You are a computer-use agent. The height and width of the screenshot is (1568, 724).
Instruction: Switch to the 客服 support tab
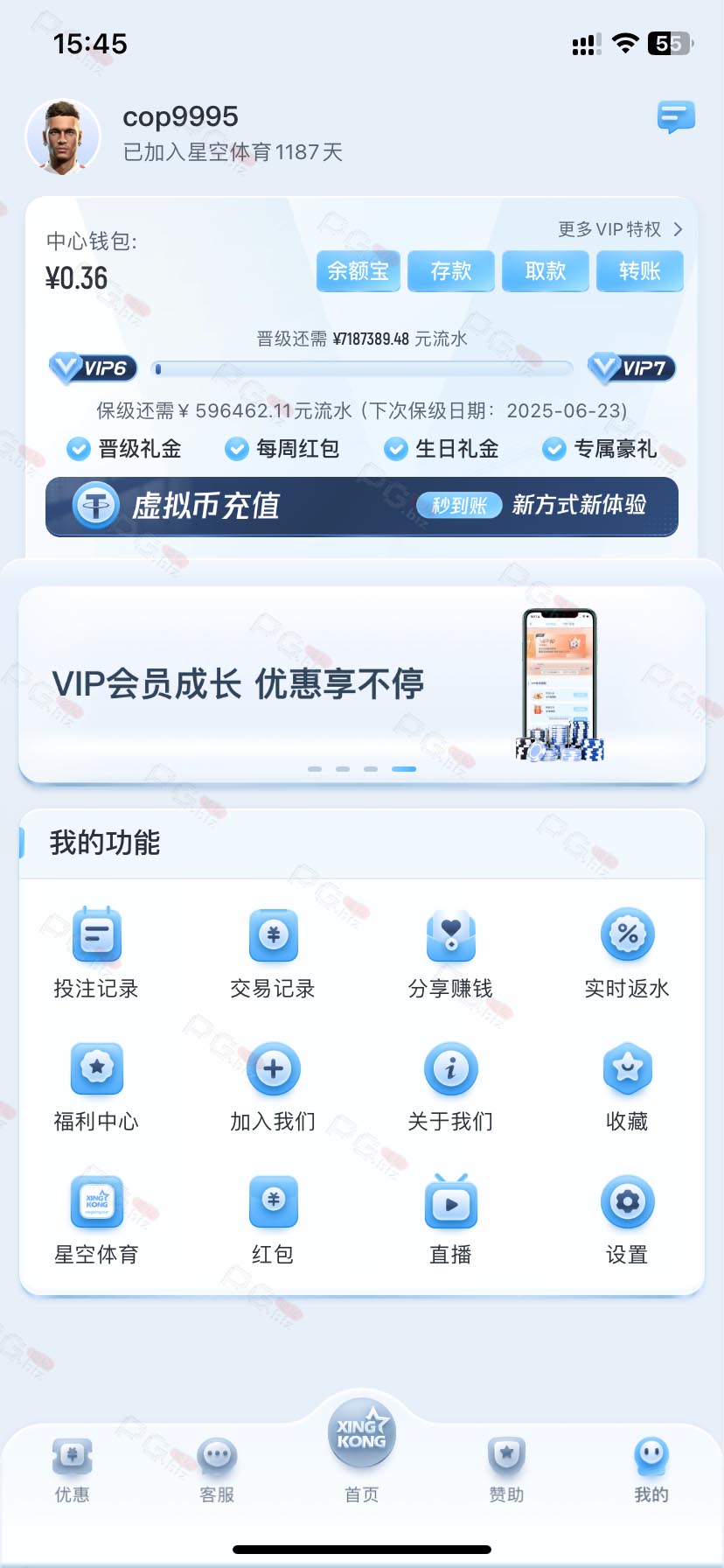pos(217,1470)
